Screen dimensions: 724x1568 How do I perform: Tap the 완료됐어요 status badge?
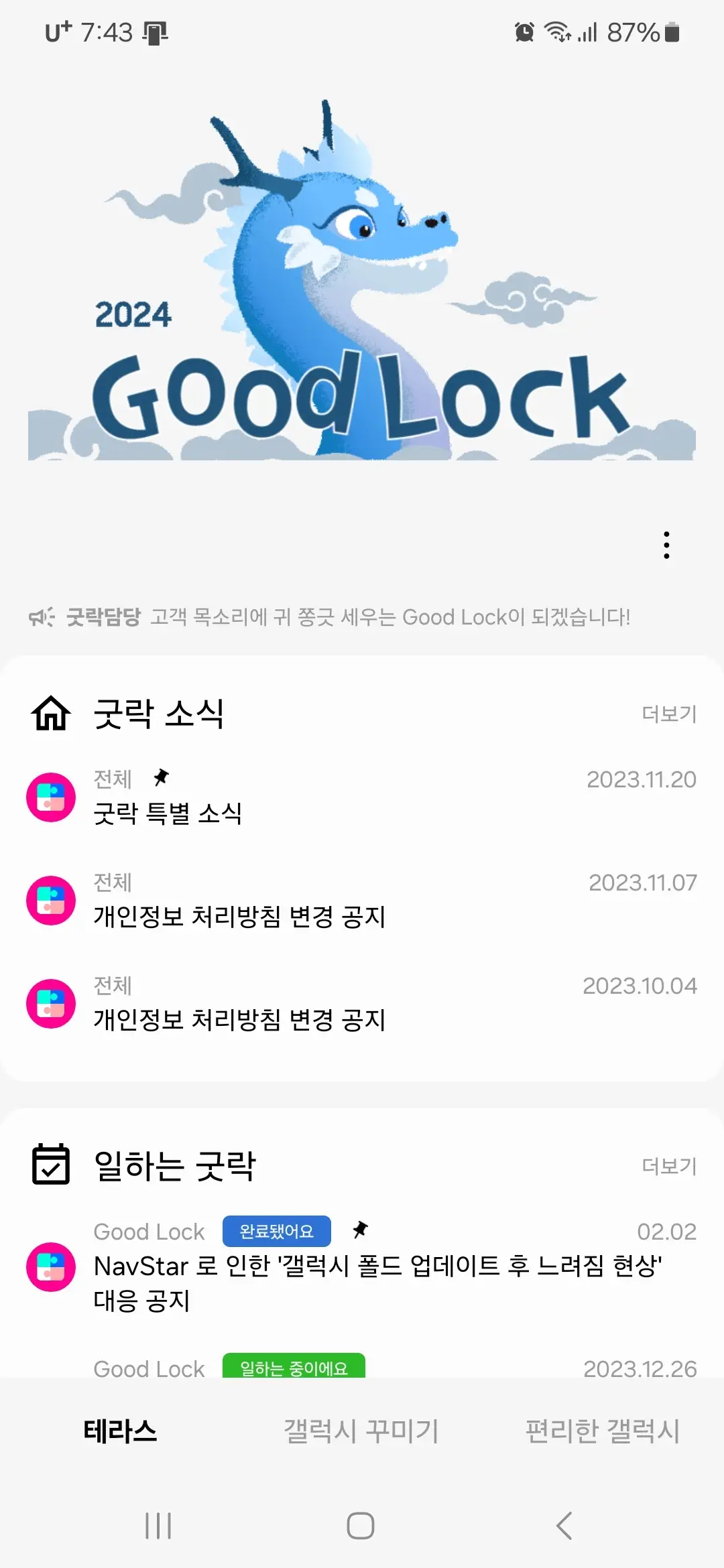tap(276, 1231)
